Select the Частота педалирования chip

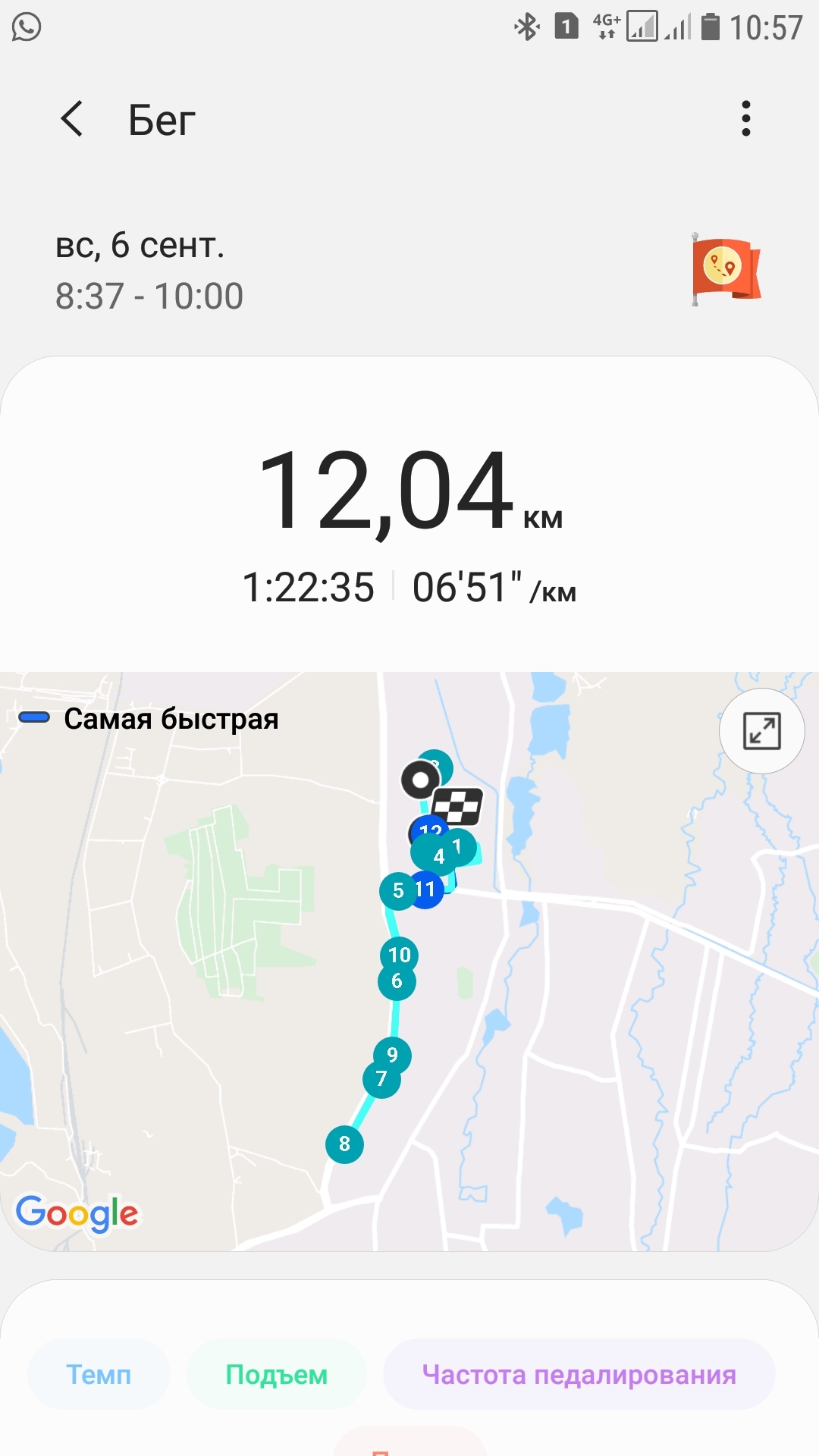(579, 1374)
